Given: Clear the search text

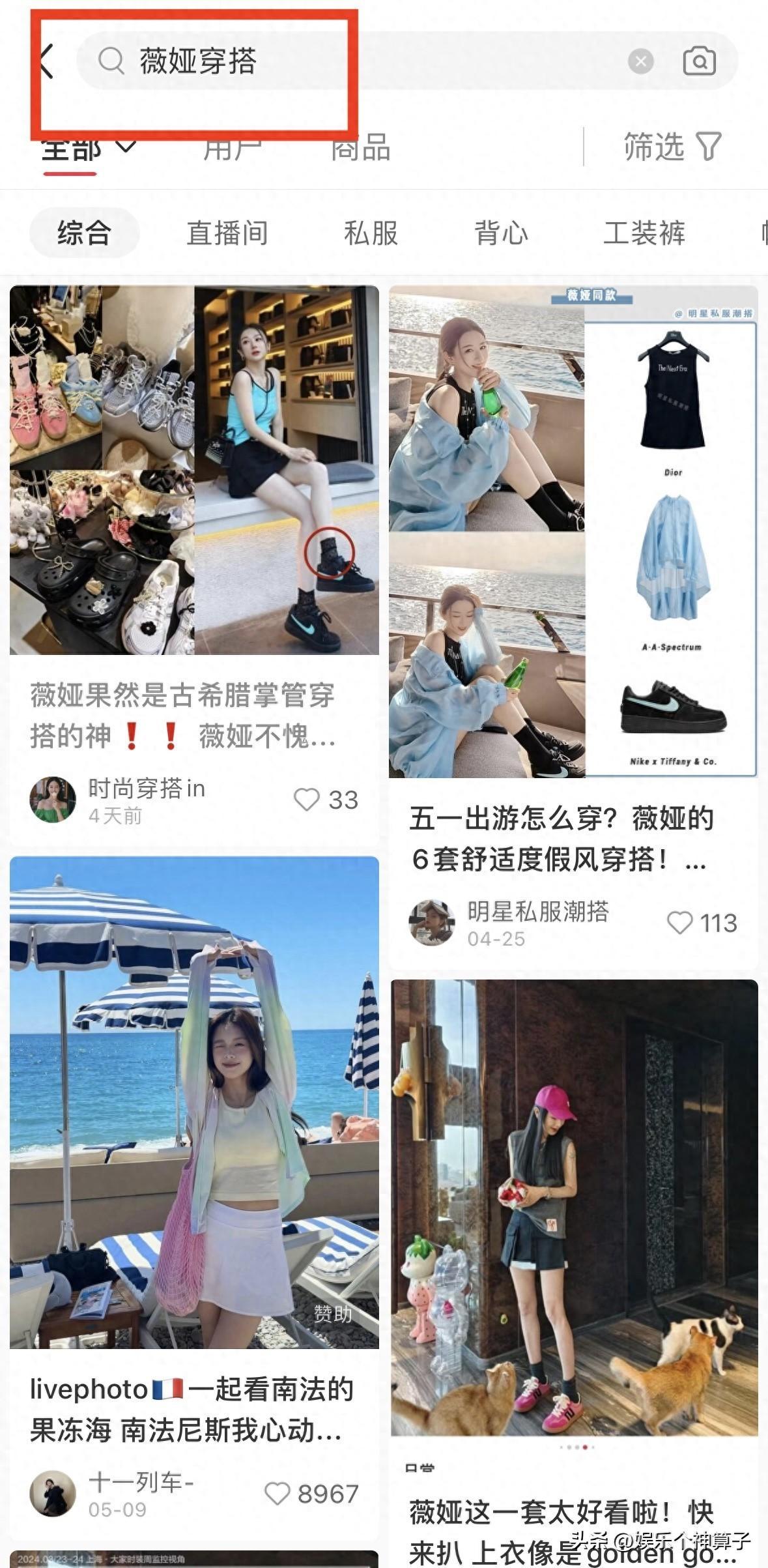Looking at the screenshot, I should pyautogui.click(x=640, y=61).
